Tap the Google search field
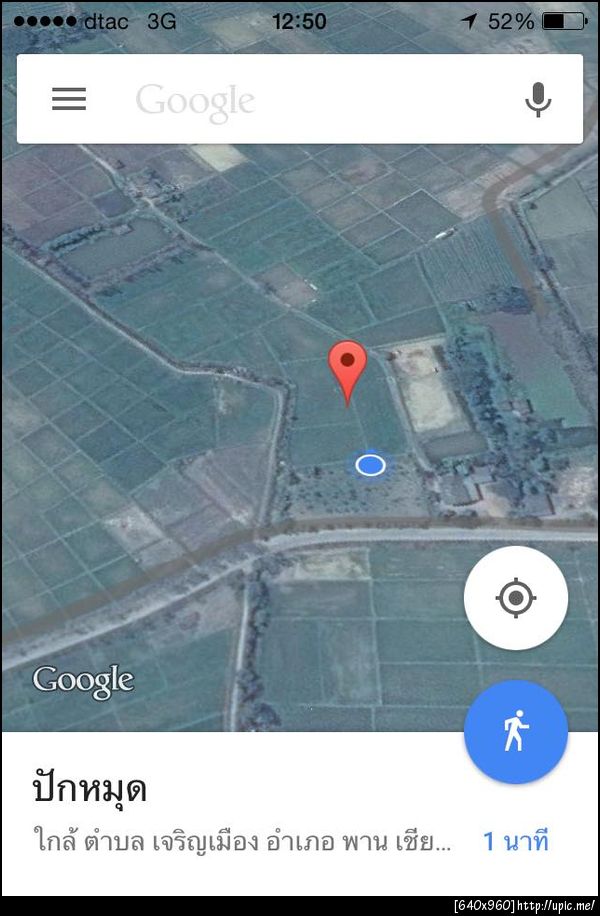Image resolution: width=600 pixels, height=916 pixels. click(x=300, y=100)
